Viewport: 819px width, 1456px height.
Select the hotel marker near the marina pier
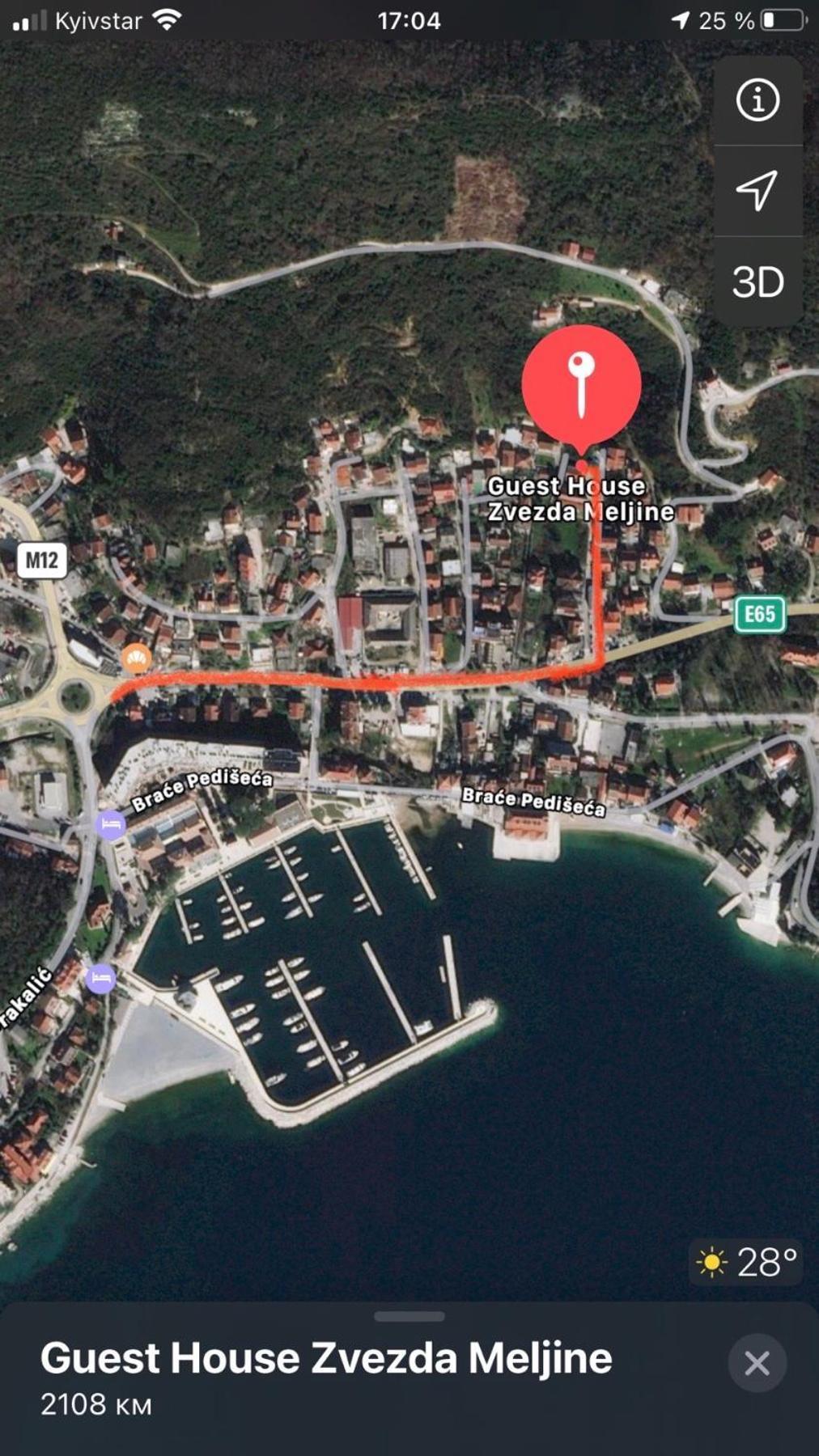click(100, 978)
